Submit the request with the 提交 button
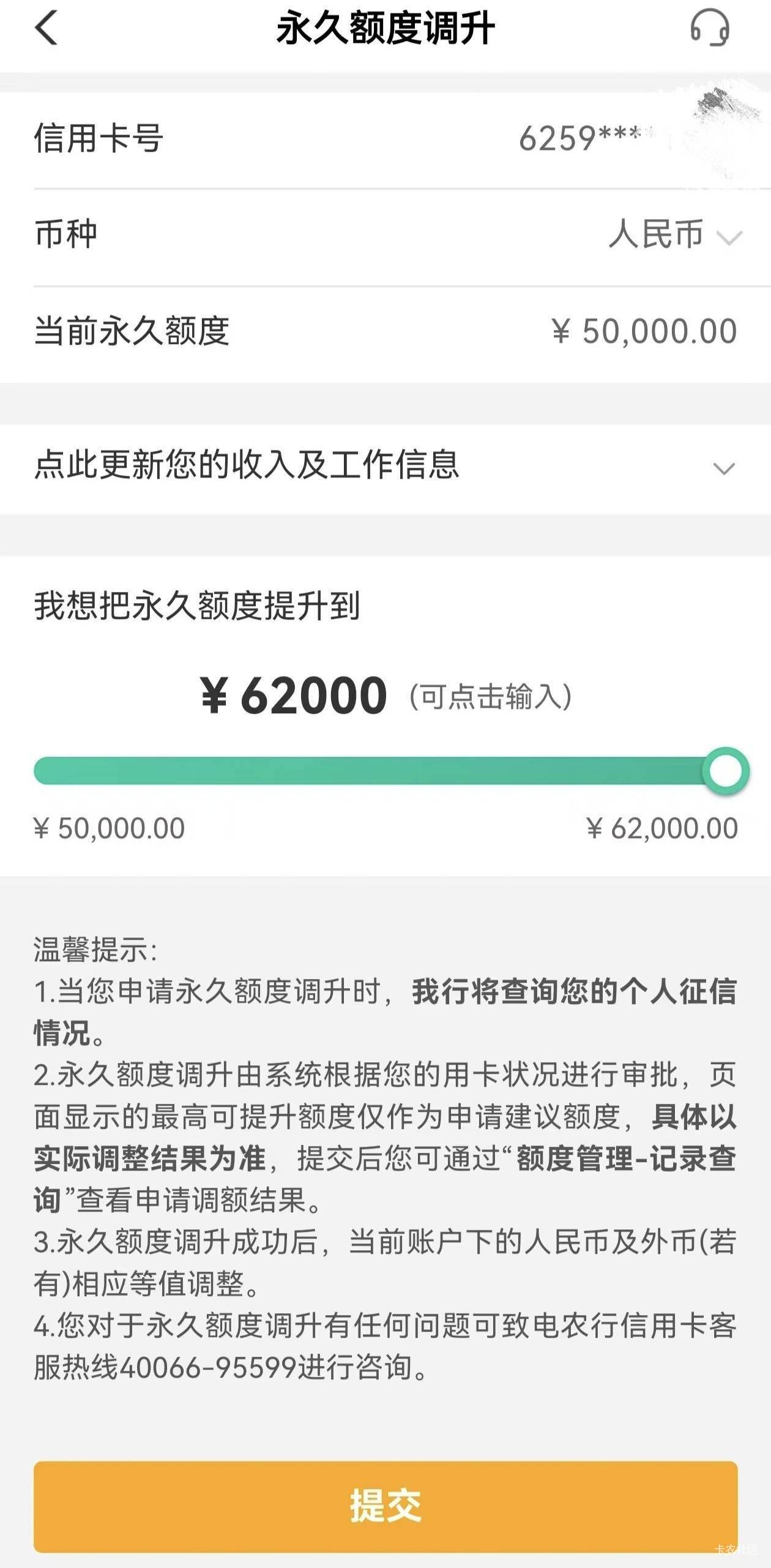This screenshot has height=1568, width=771. click(x=386, y=1506)
